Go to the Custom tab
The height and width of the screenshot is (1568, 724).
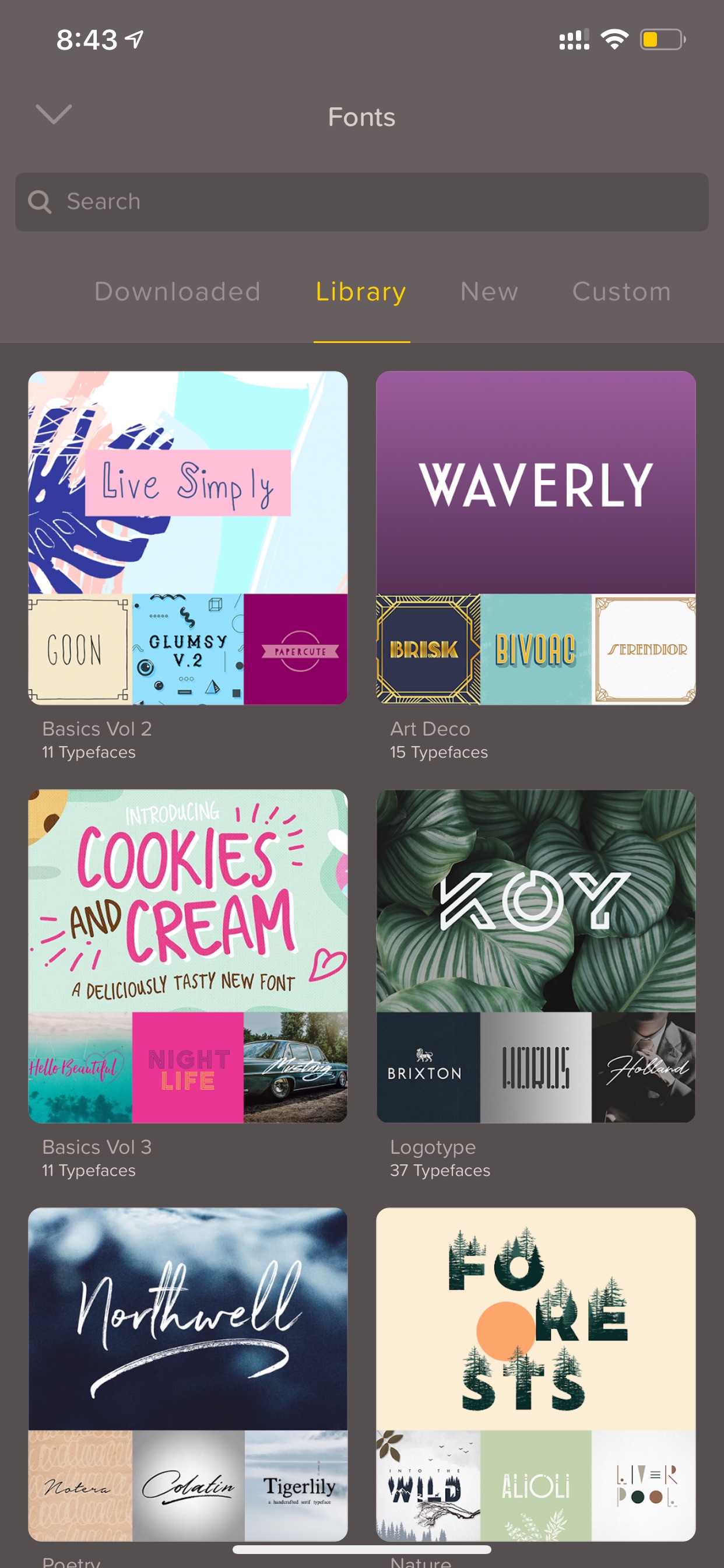[x=622, y=292]
